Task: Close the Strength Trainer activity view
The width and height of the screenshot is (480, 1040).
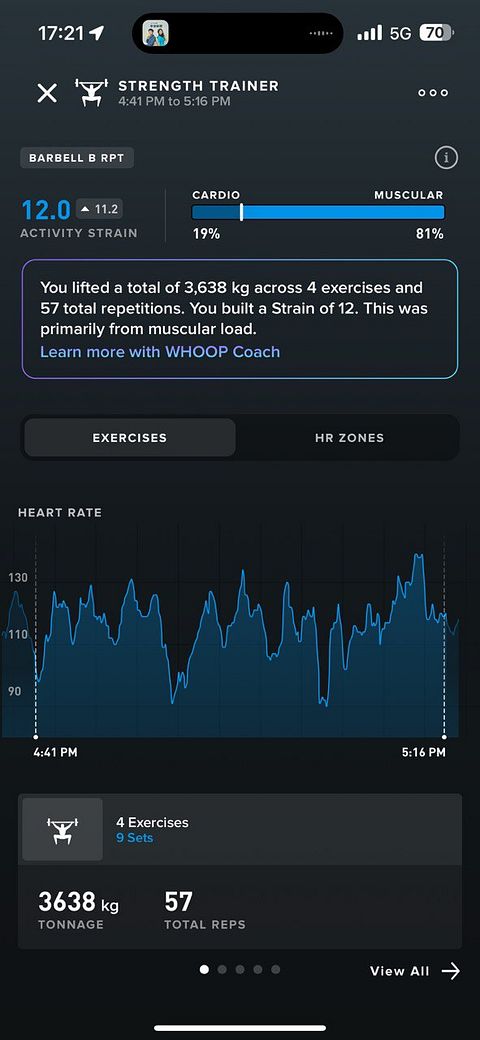Action: (x=47, y=93)
